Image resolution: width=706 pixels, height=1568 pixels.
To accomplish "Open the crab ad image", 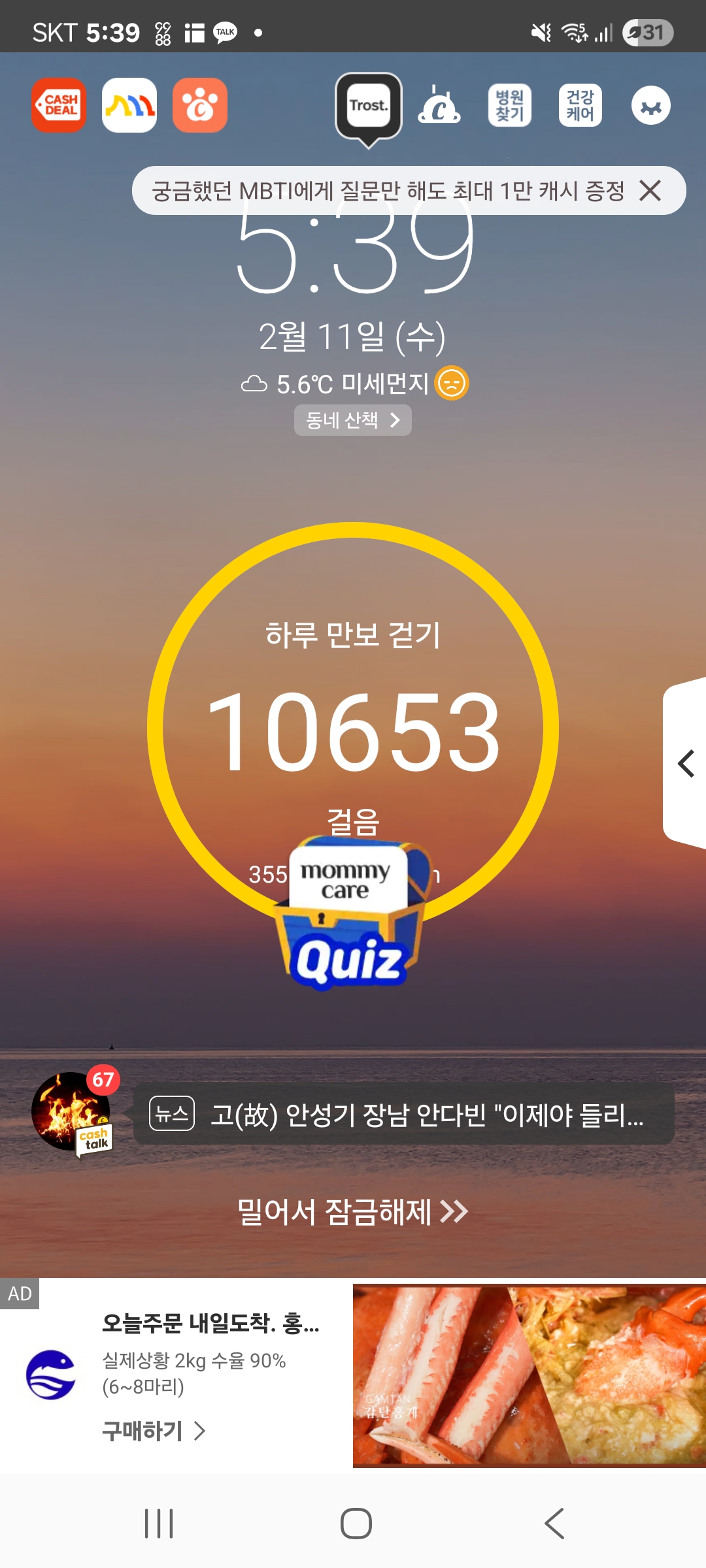I will pos(529,1375).
